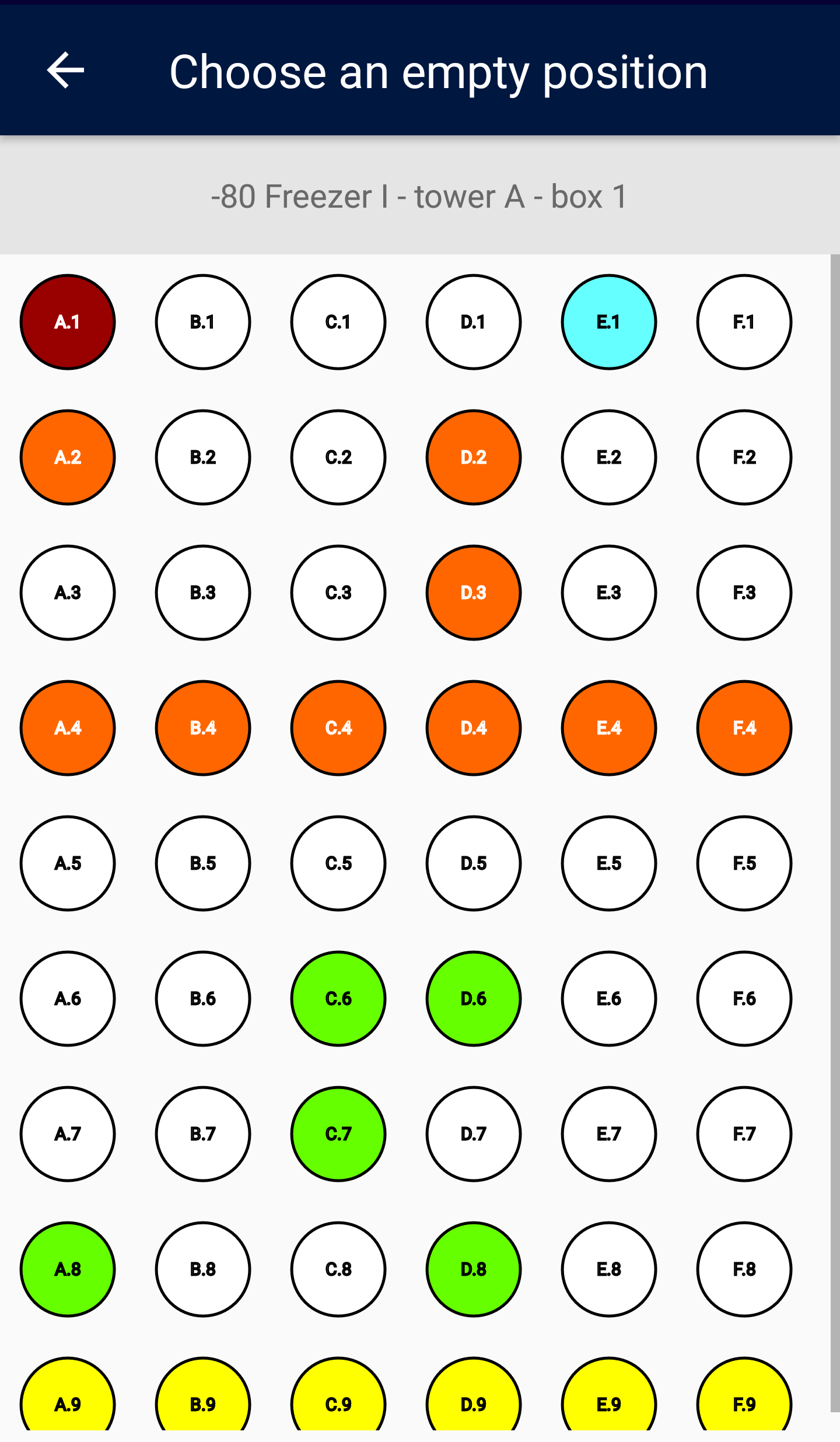The image size is (840, 1442).
Task: Select empty position D.7
Action: click(x=473, y=1134)
